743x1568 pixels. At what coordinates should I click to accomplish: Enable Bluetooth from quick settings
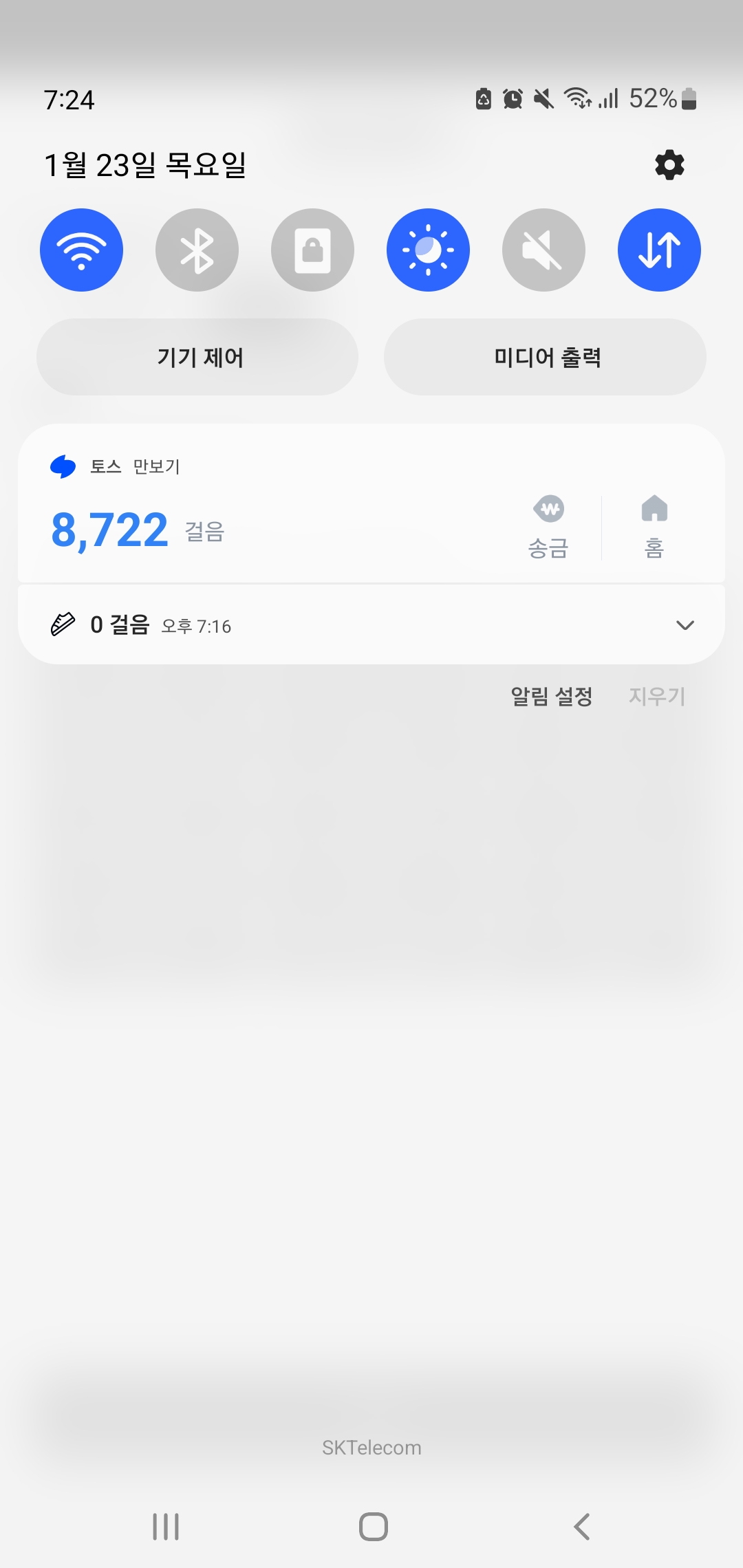[x=197, y=250]
